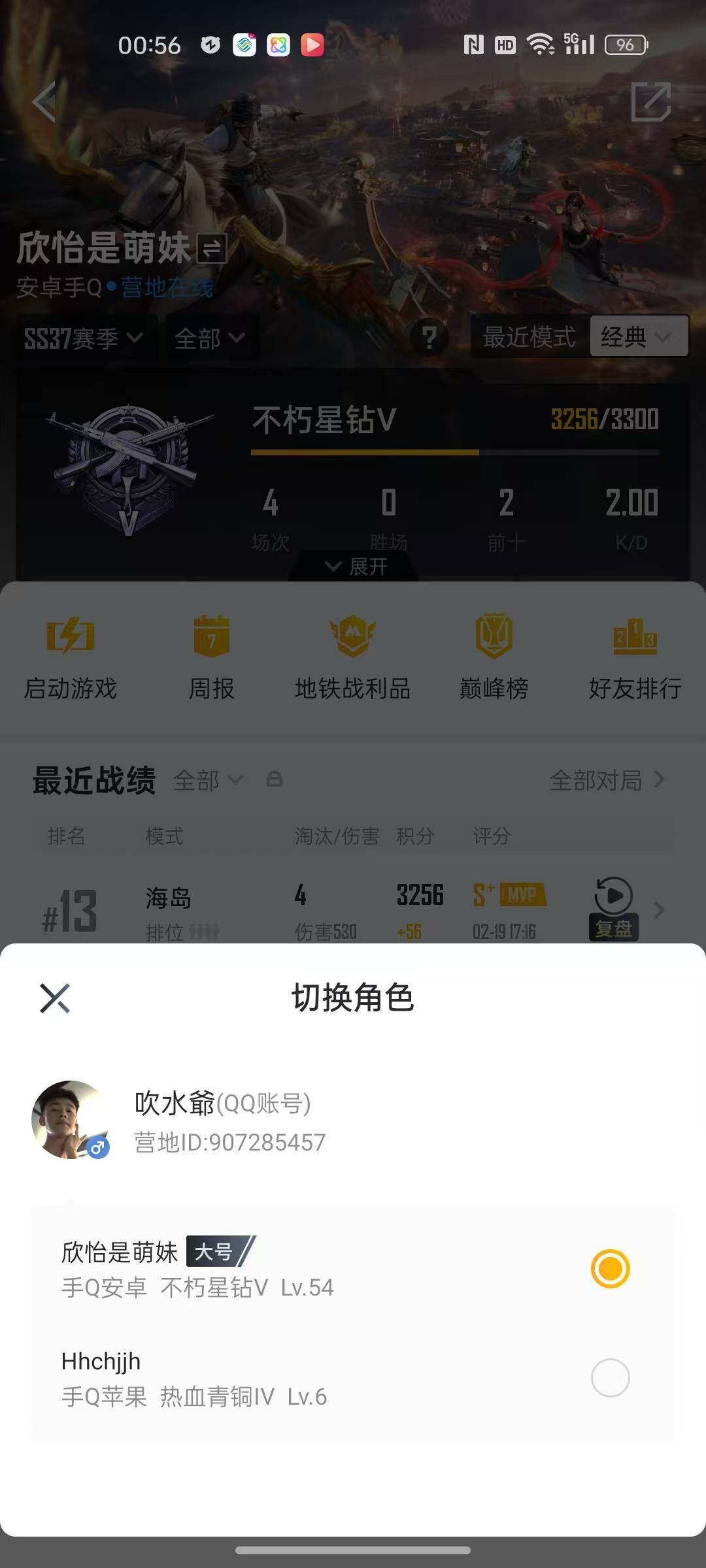
Task: Open 地铁战利品 metro loot icon
Action: coord(352,653)
